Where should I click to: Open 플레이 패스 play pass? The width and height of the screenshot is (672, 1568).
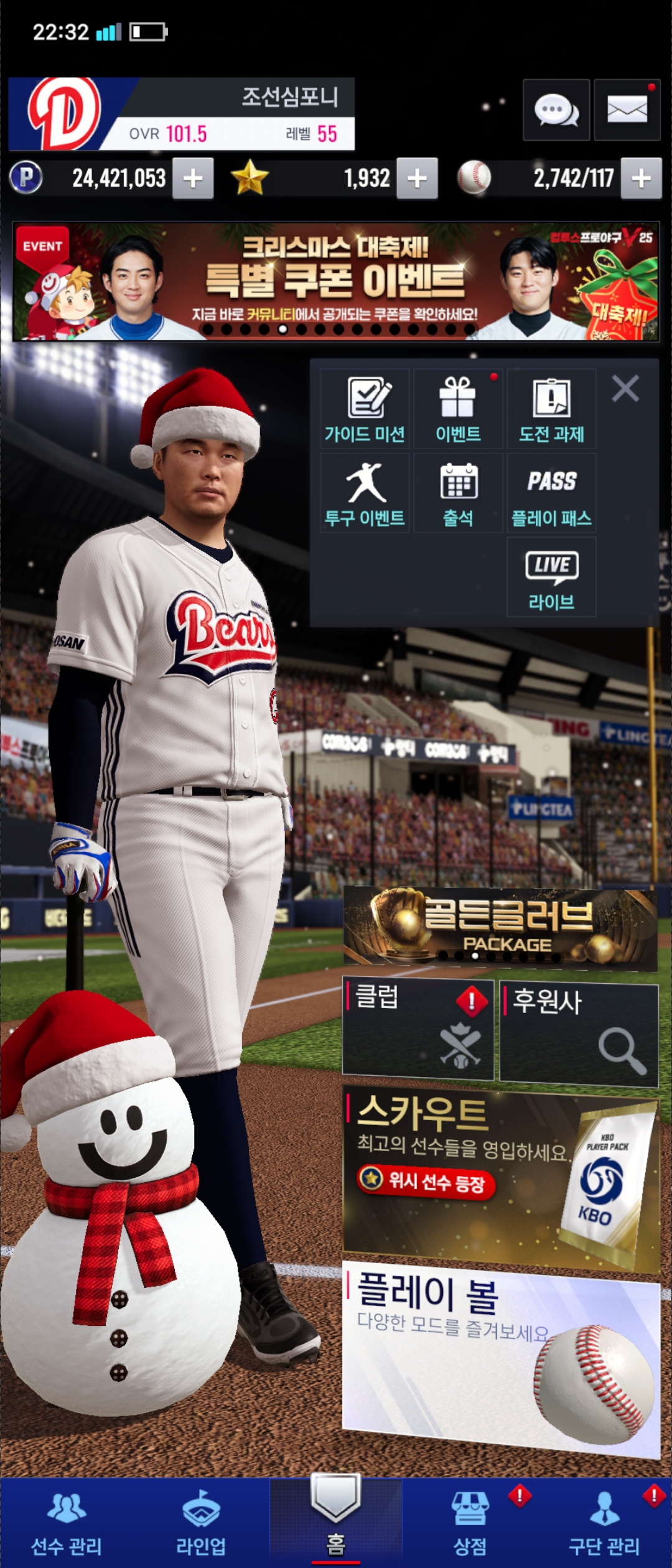coord(551,493)
